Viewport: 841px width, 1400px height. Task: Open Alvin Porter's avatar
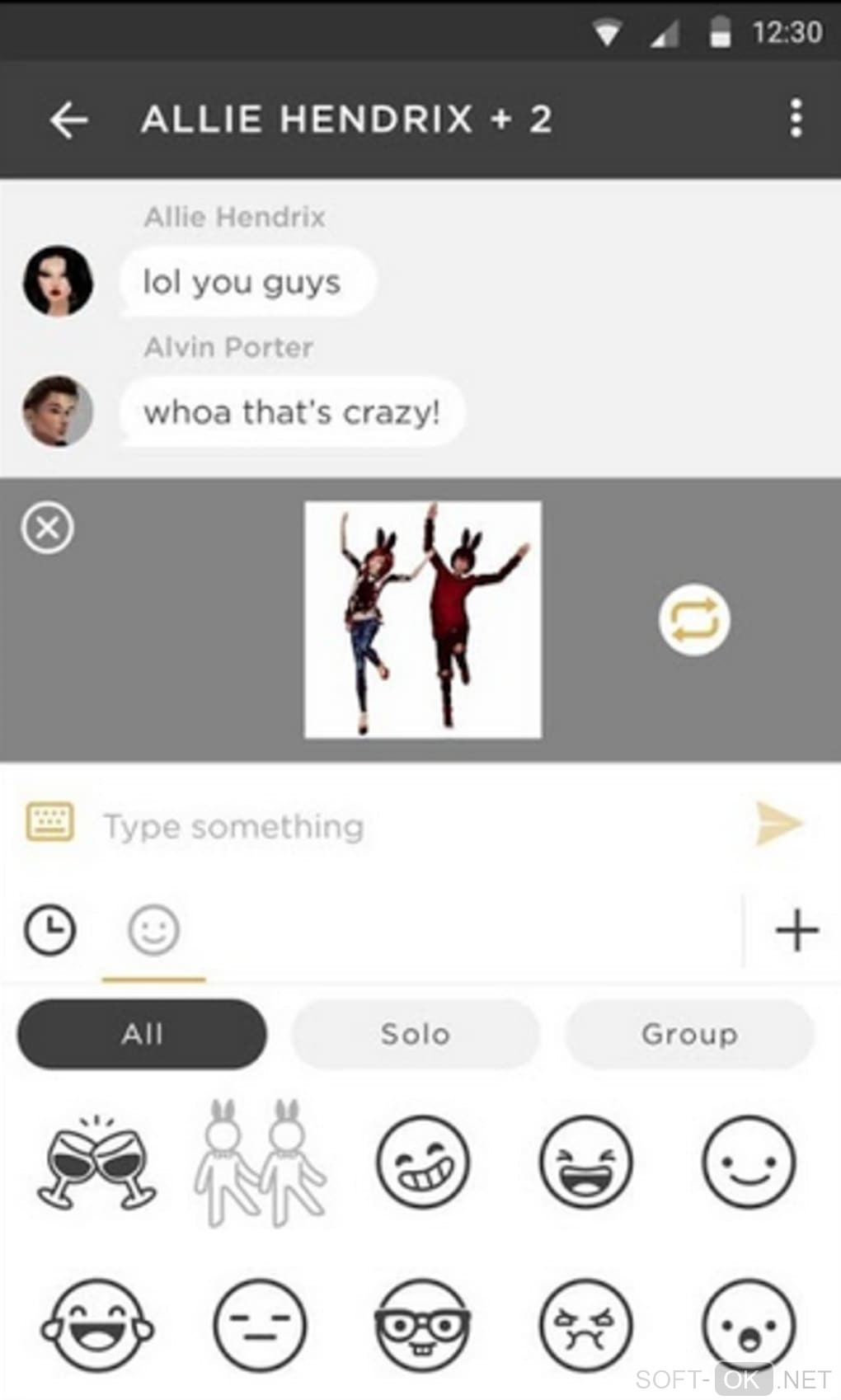point(58,411)
